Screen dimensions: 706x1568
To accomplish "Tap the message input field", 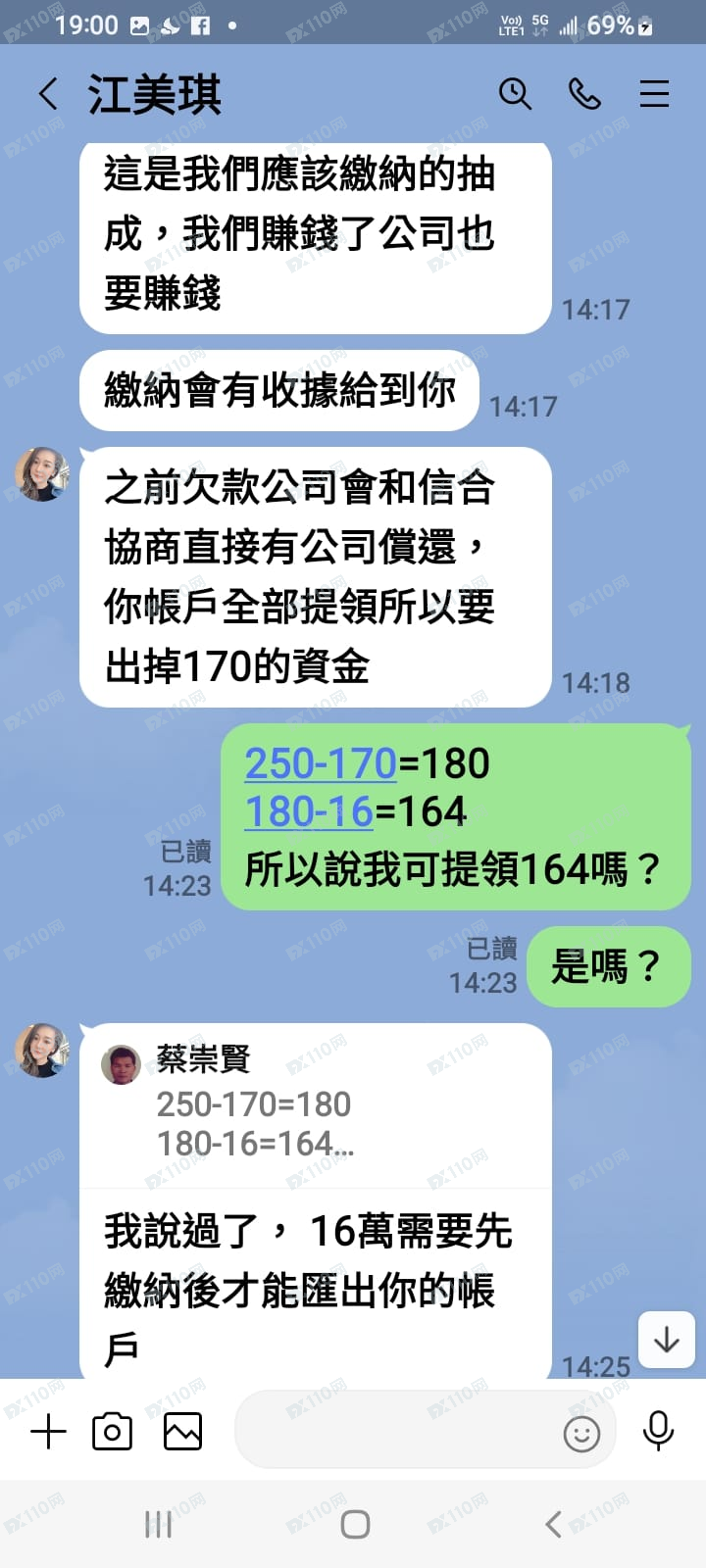I will tap(392, 1432).
